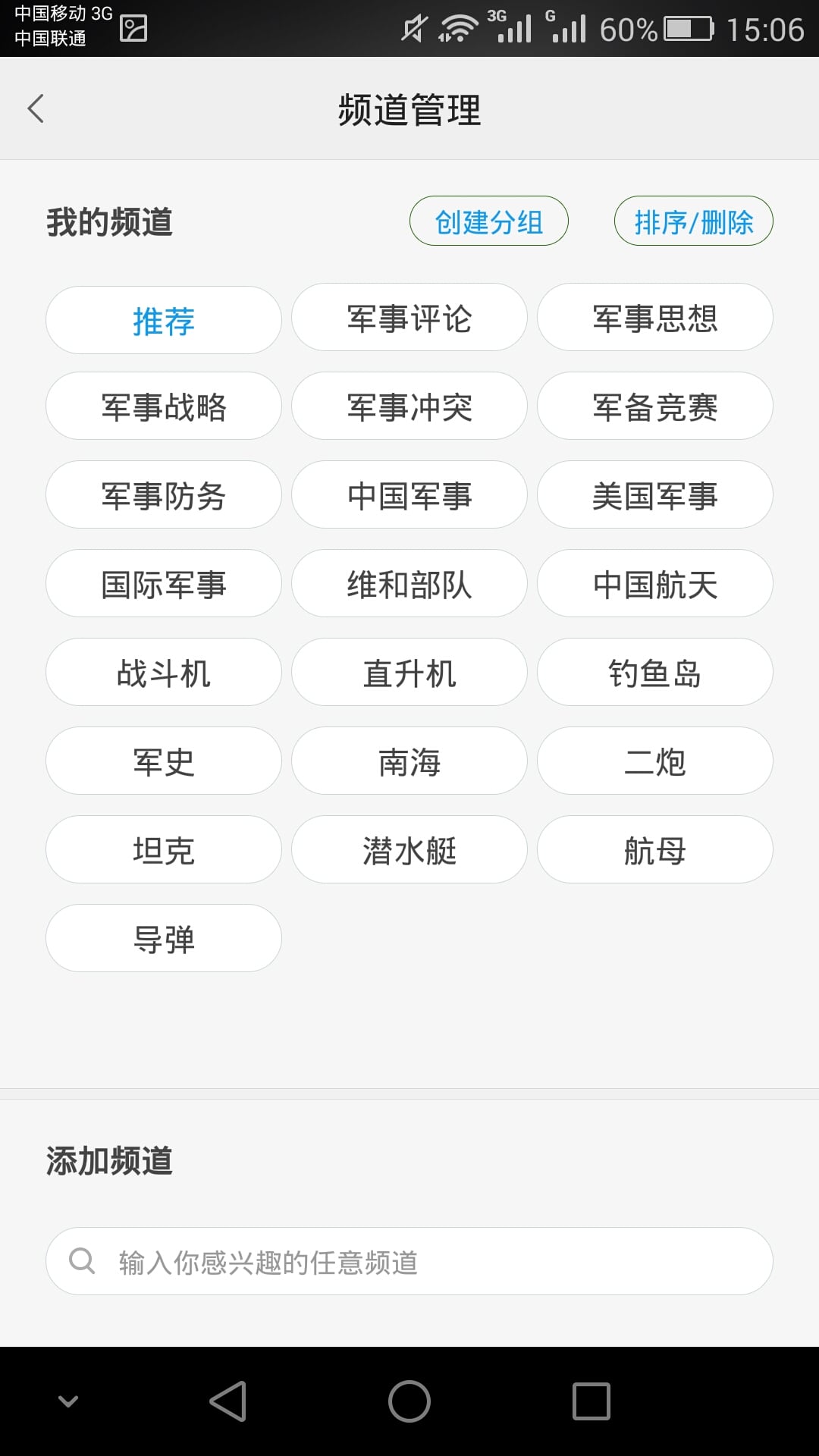The height and width of the screenshot is (1456, 819).
Task: Open the 潜水艇 channel
Action: coord(409,850)
